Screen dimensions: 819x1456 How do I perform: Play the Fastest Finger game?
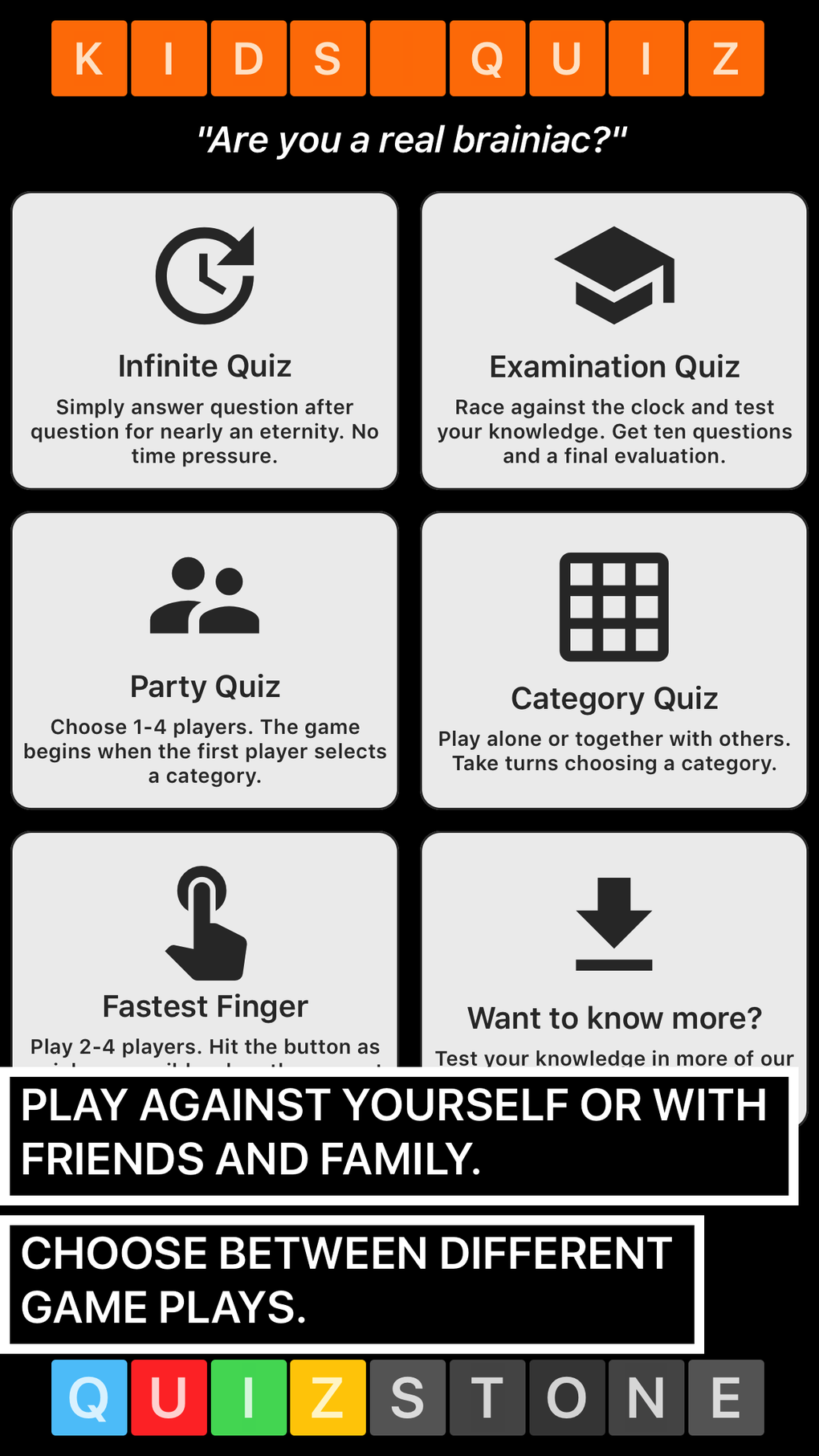[x=205, y=949]
